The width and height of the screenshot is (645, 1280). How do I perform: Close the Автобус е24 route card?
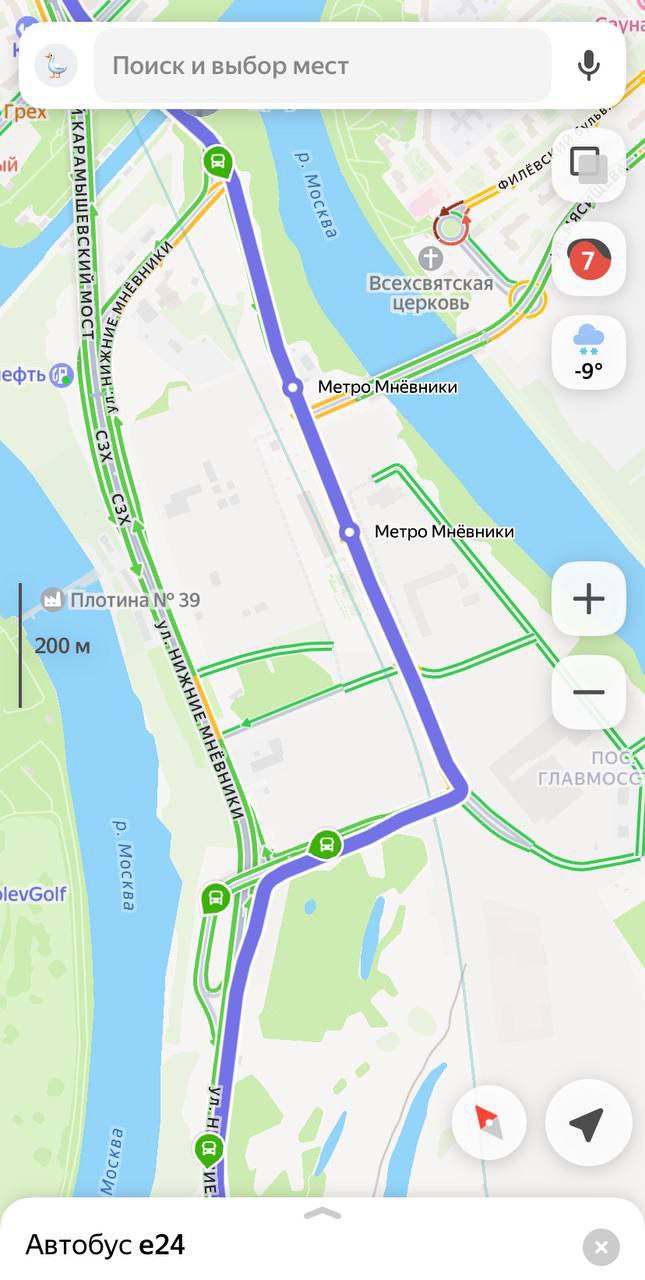[601, 1247]
